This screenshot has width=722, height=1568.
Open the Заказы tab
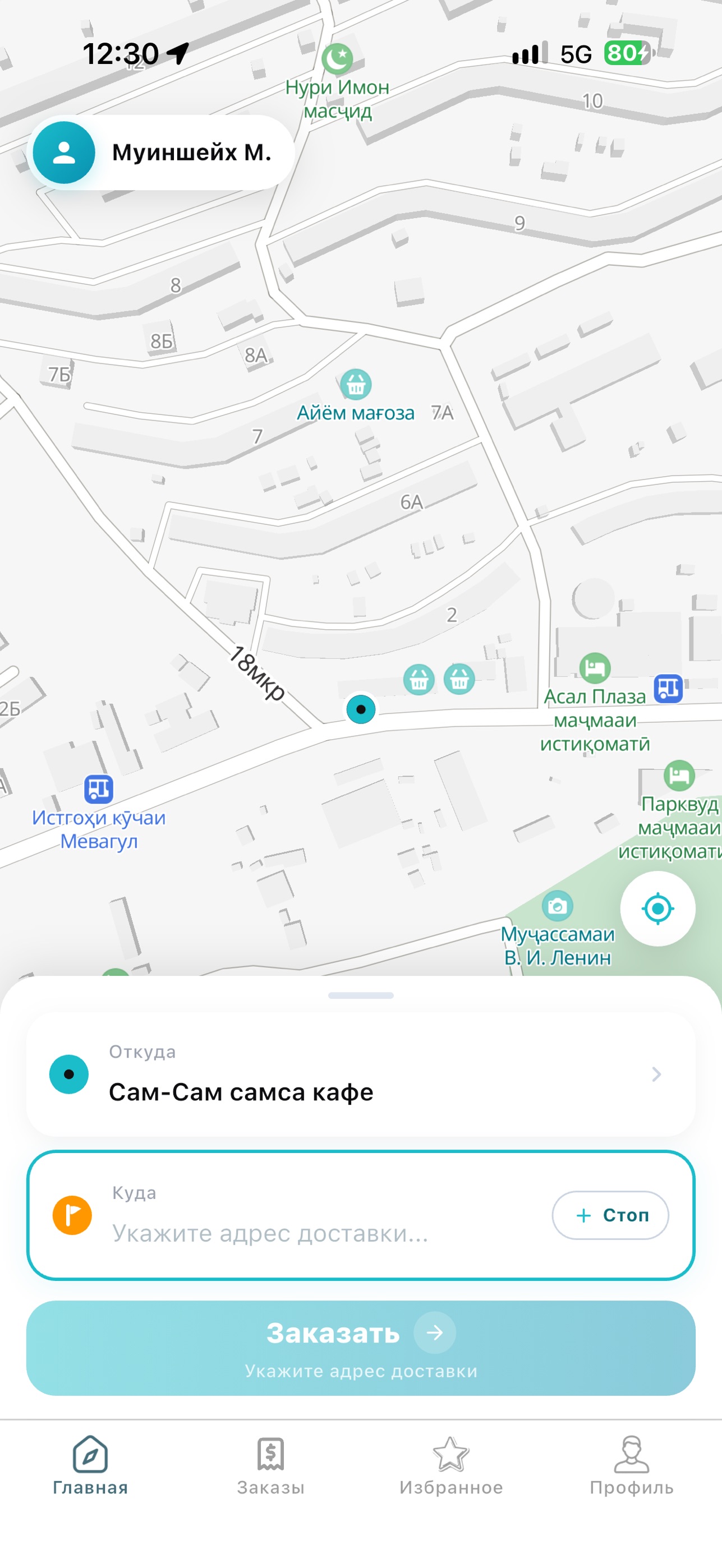pyautogui.click(x=270, y=1466)
